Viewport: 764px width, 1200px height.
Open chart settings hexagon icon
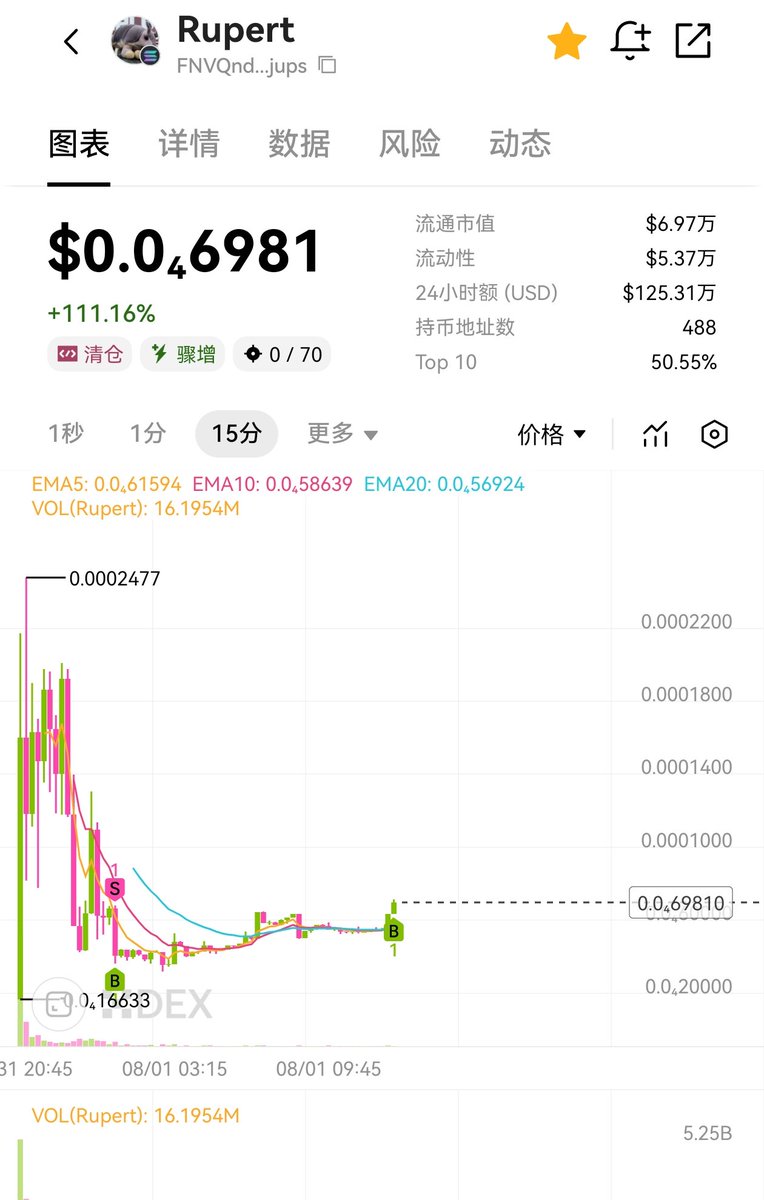pyautogui.click(x=714, y=434)
